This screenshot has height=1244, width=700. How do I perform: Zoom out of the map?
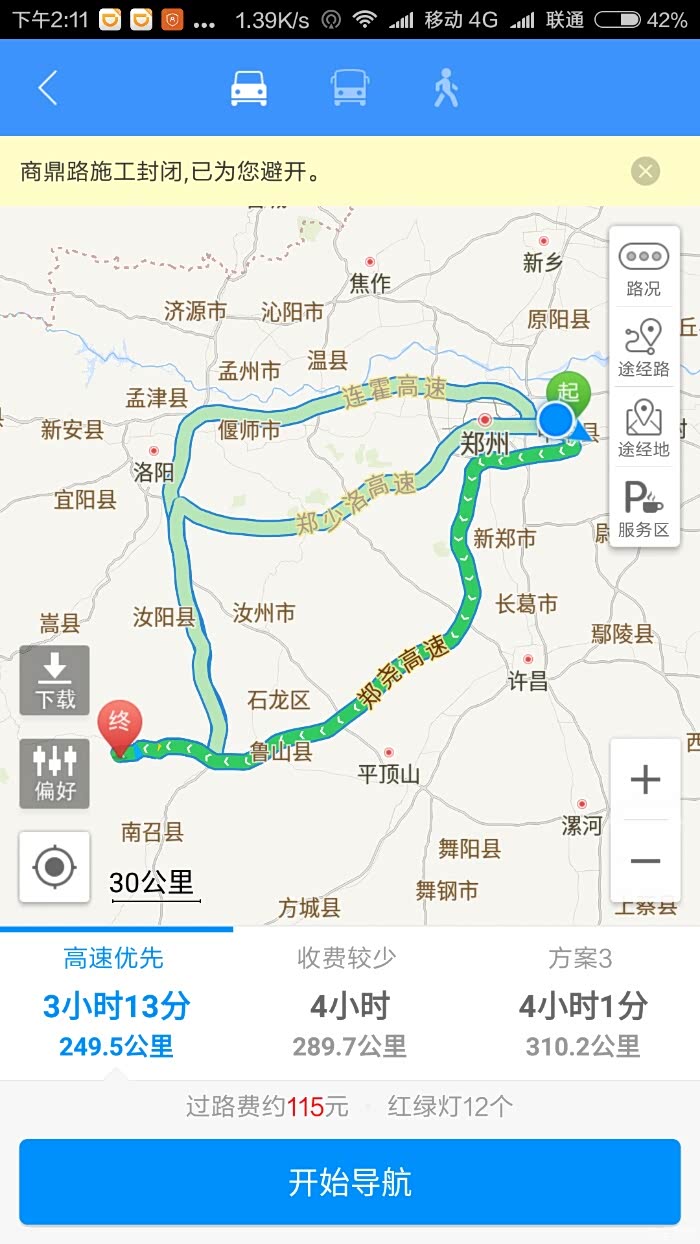tap(645, 861)
